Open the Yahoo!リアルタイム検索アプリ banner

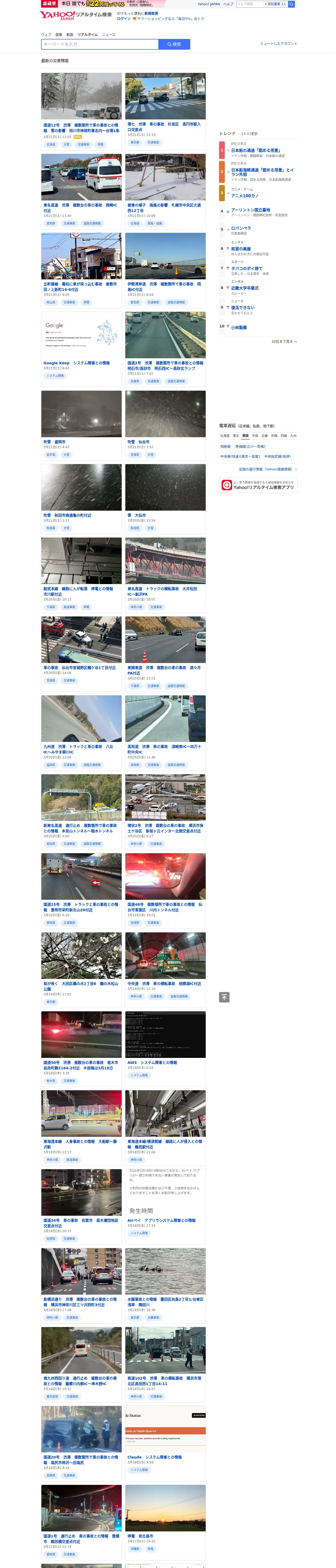click(x=258, y=485)
